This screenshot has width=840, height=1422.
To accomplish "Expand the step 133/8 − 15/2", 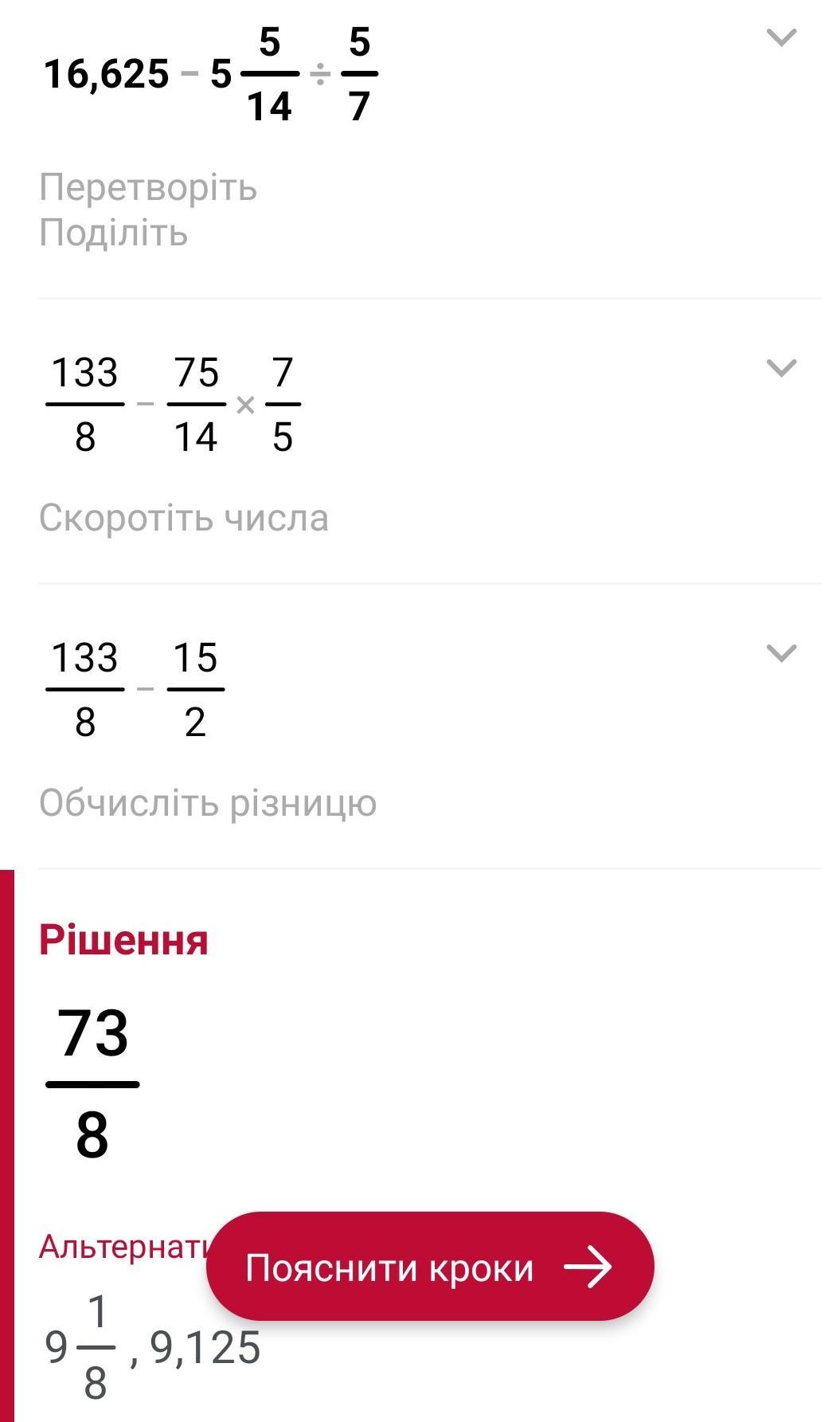I will (780, 652).
